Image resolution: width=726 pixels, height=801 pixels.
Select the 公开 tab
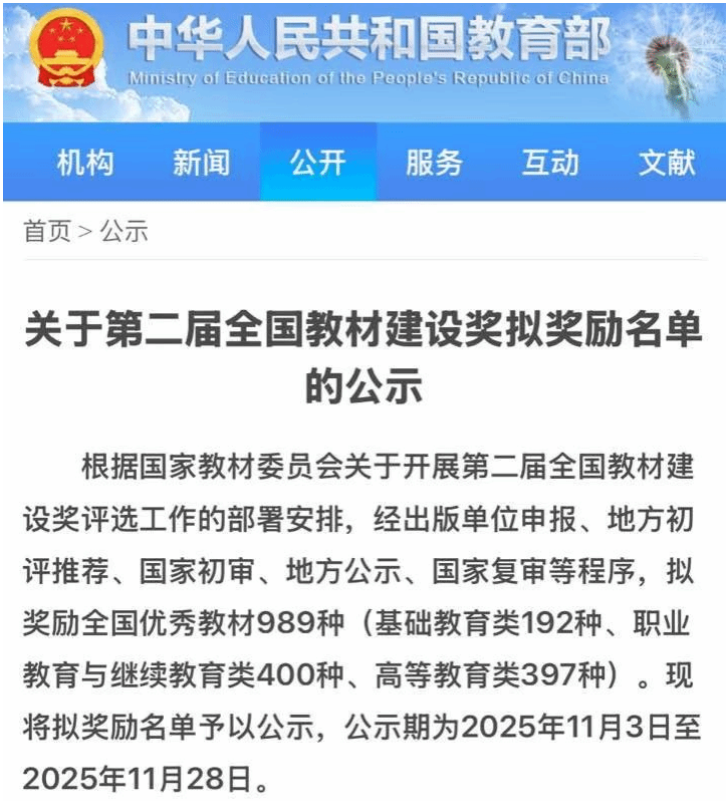(318, 162)
